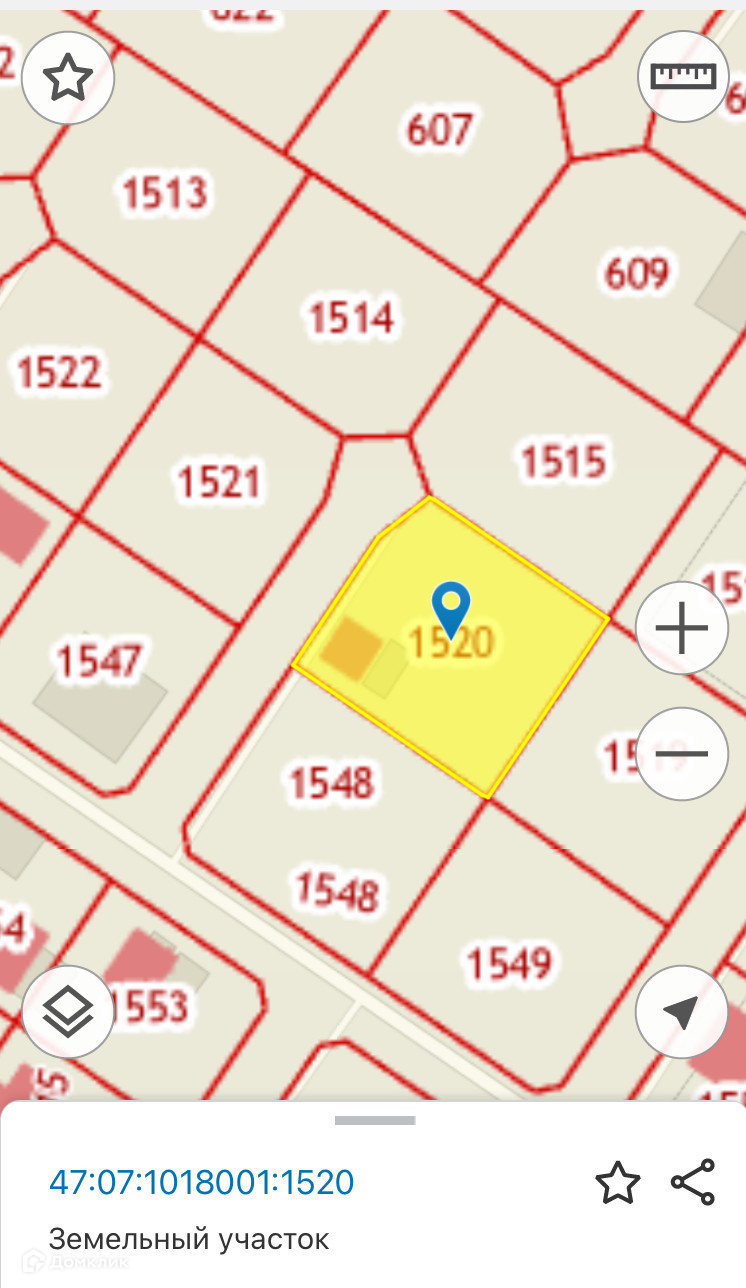Add parcel 1520 to favorites
This screenshot has width=746, height=1288.
click(x=617, y=1183)
